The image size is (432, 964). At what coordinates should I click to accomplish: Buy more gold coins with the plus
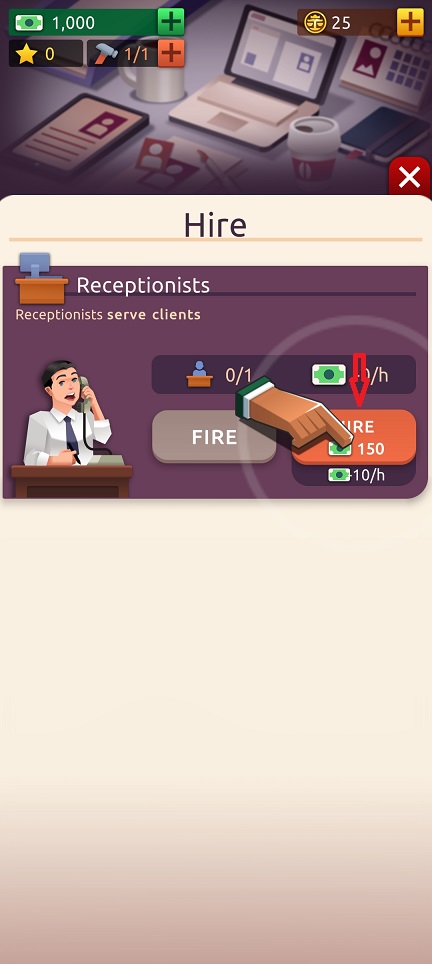(x=410, y=23)
